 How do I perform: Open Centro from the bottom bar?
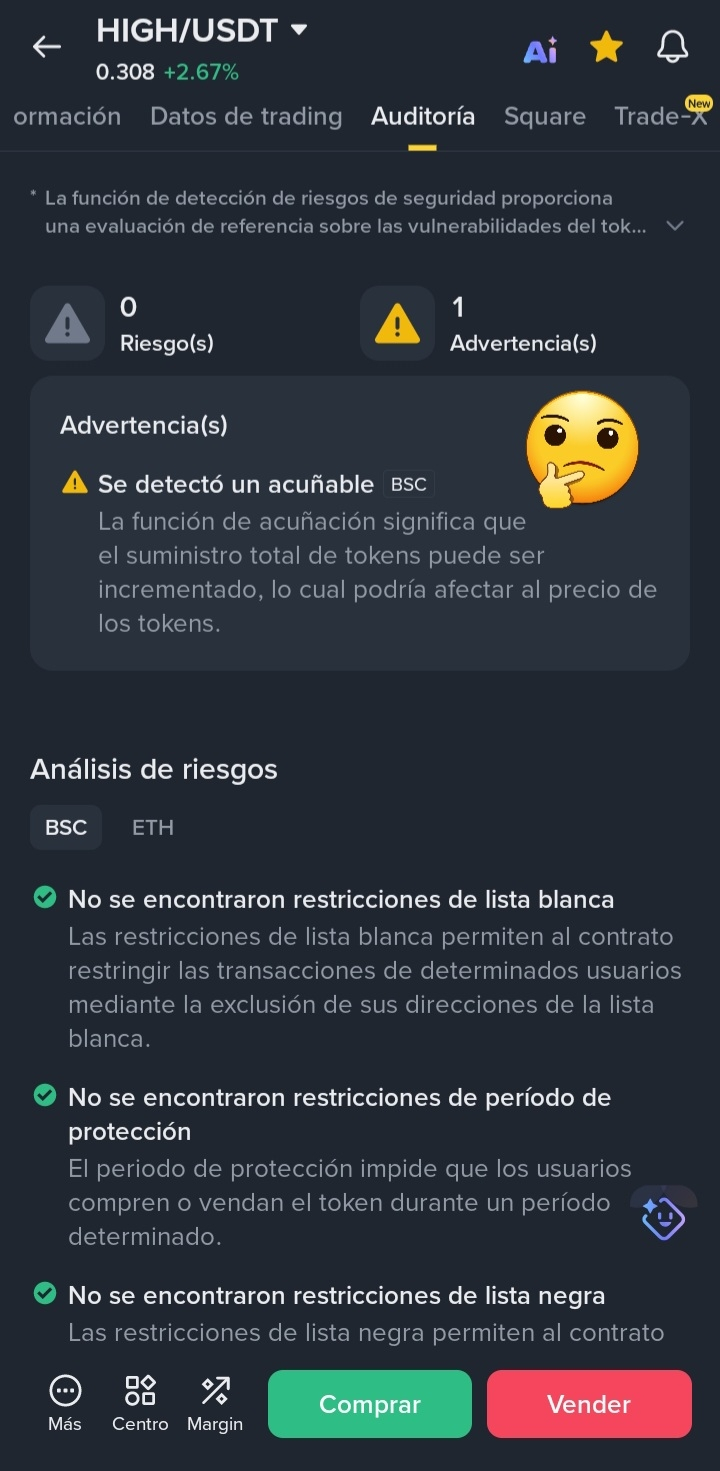pyautogui.click(x=140, y=1402)
